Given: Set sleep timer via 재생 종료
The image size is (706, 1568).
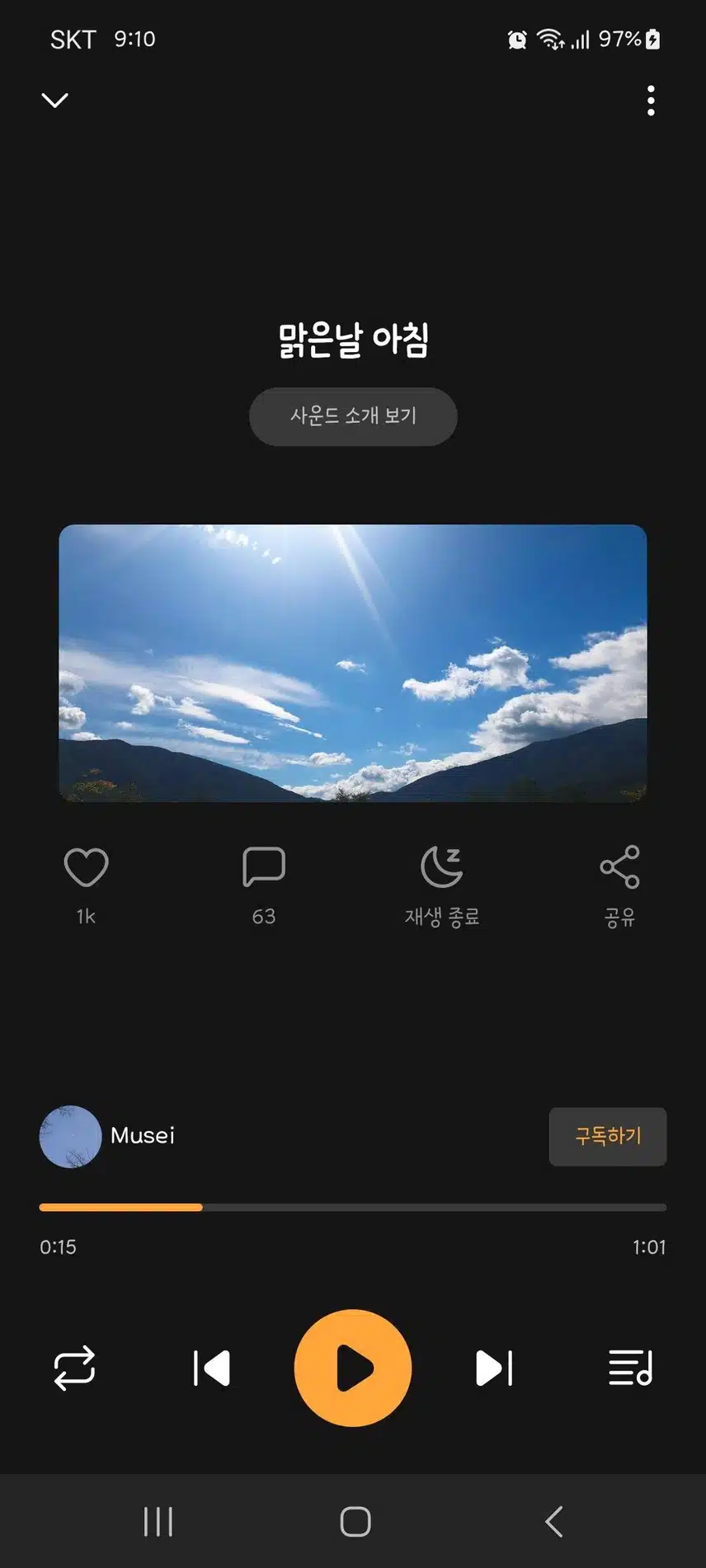Looking at the screenshot, I should pos(442,868).
